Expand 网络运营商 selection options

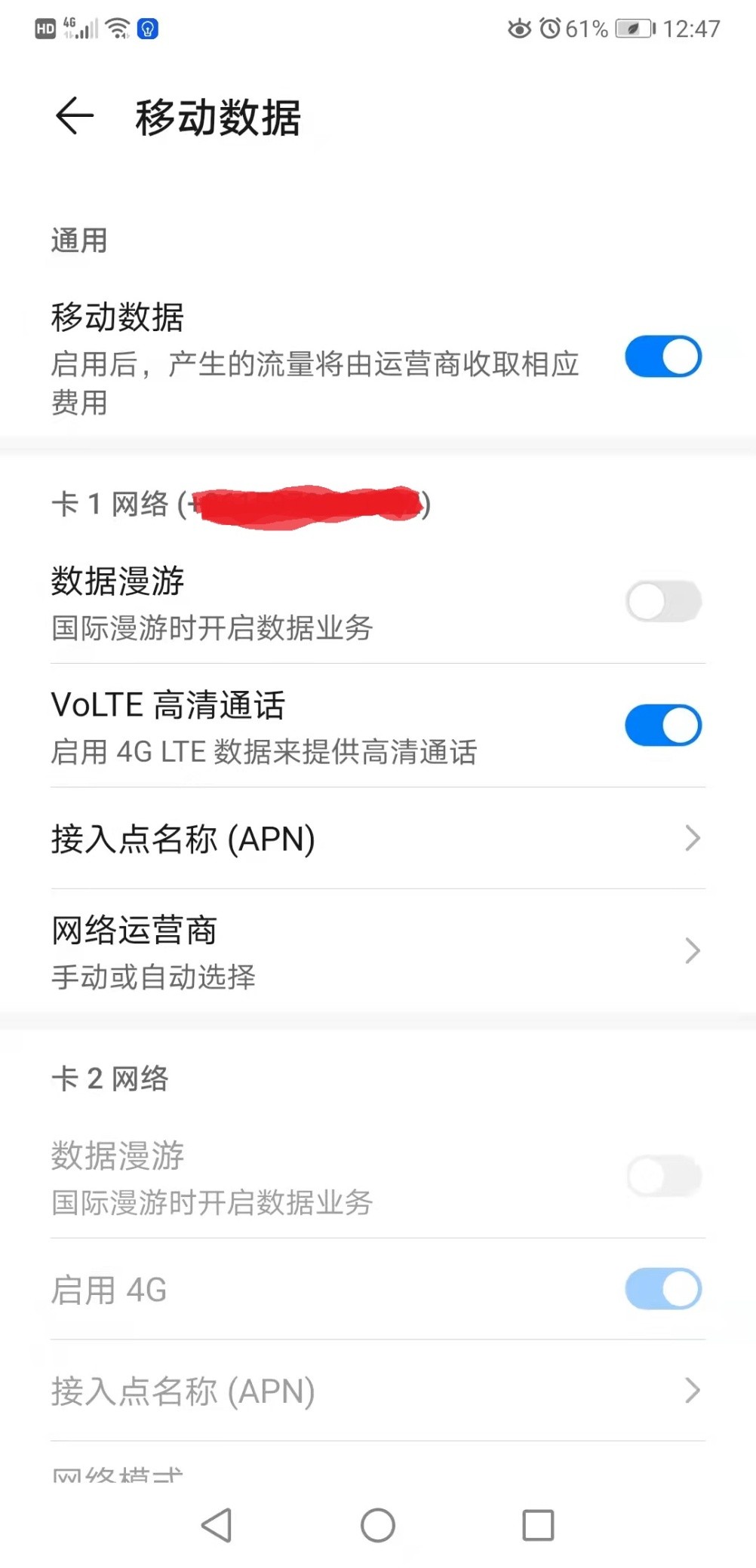pos(377,950)
